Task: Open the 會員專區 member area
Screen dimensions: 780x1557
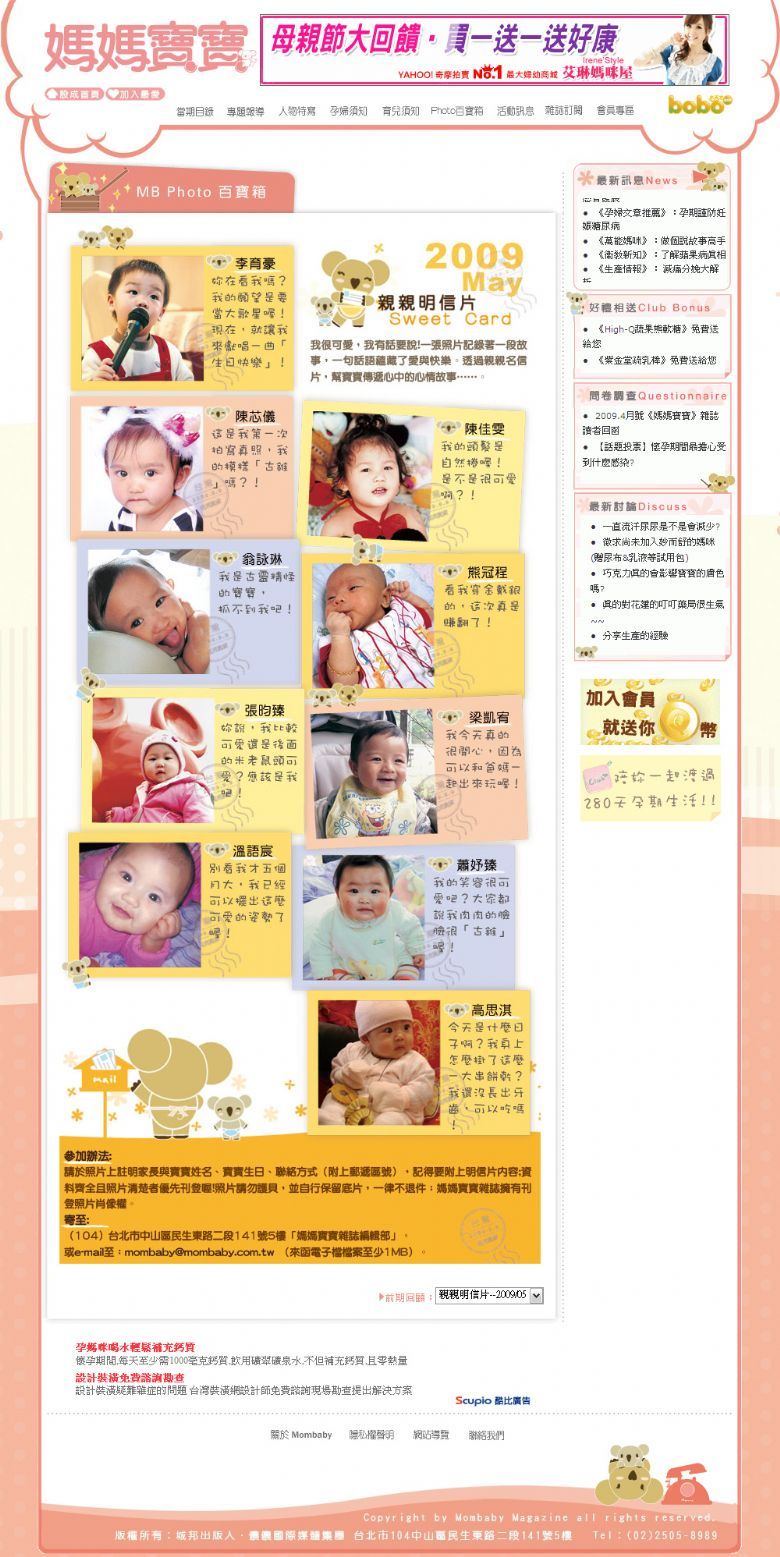Action: coord(615,111)
